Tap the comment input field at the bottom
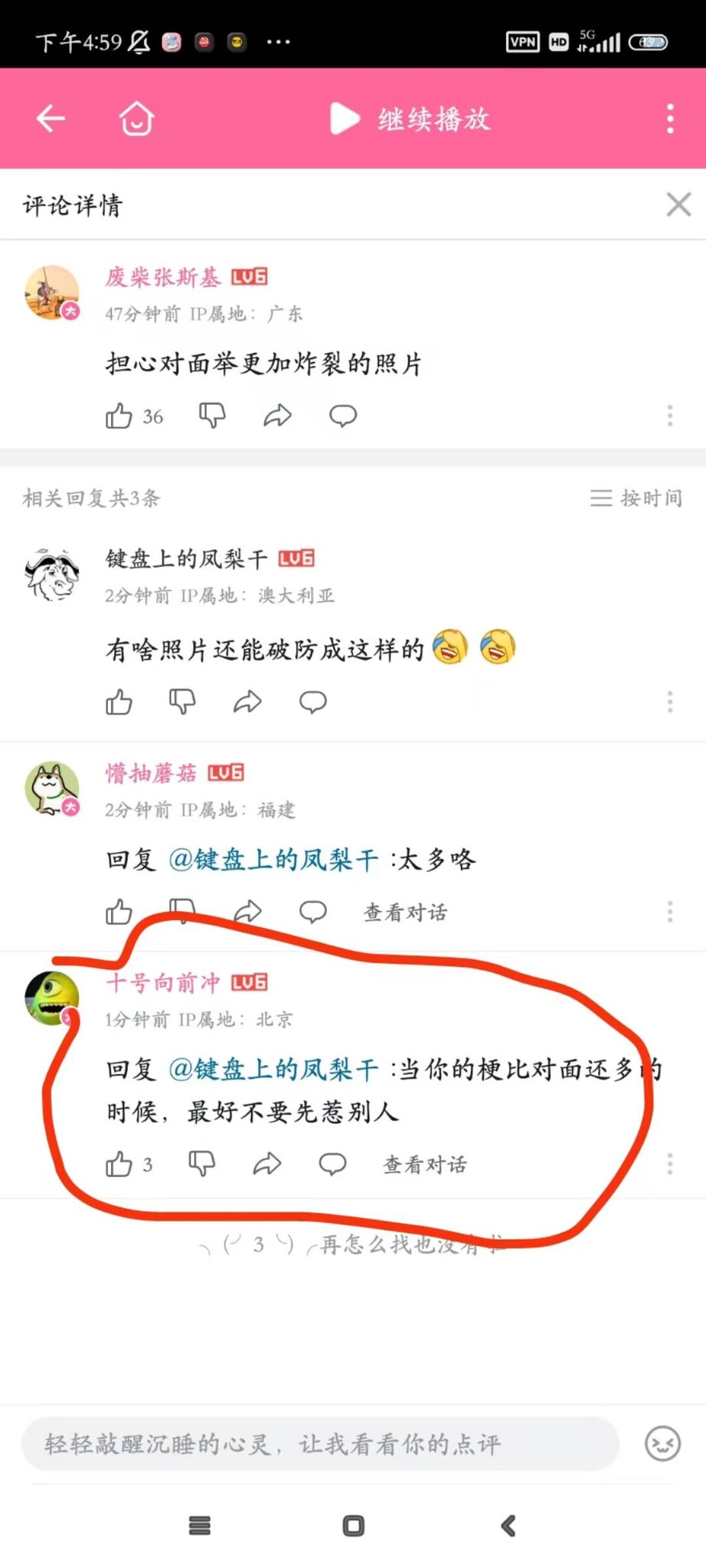The image size is (706, 1568). (320, 1444)
